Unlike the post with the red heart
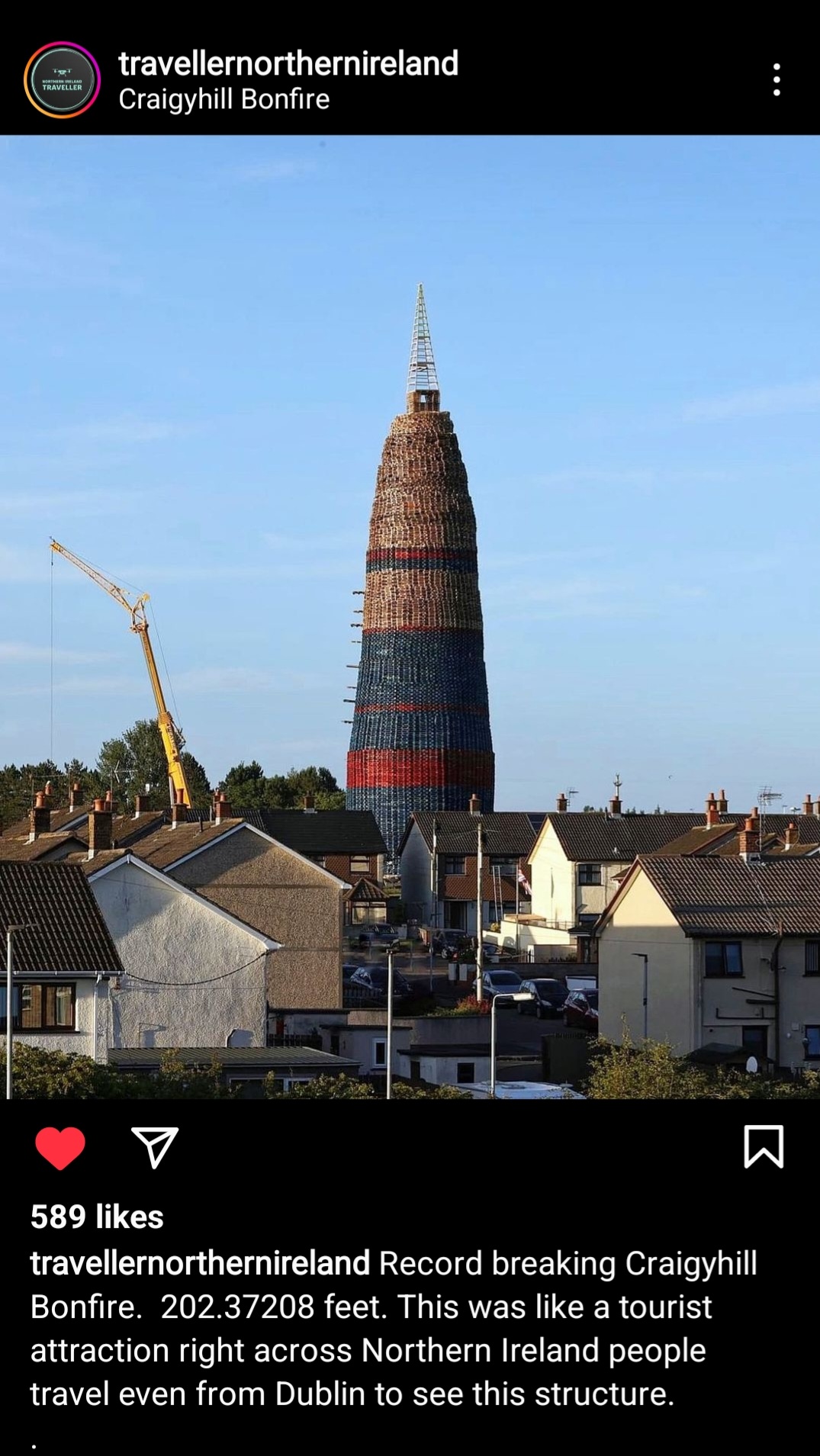Screen dimensions: 820x1456 60,1147
